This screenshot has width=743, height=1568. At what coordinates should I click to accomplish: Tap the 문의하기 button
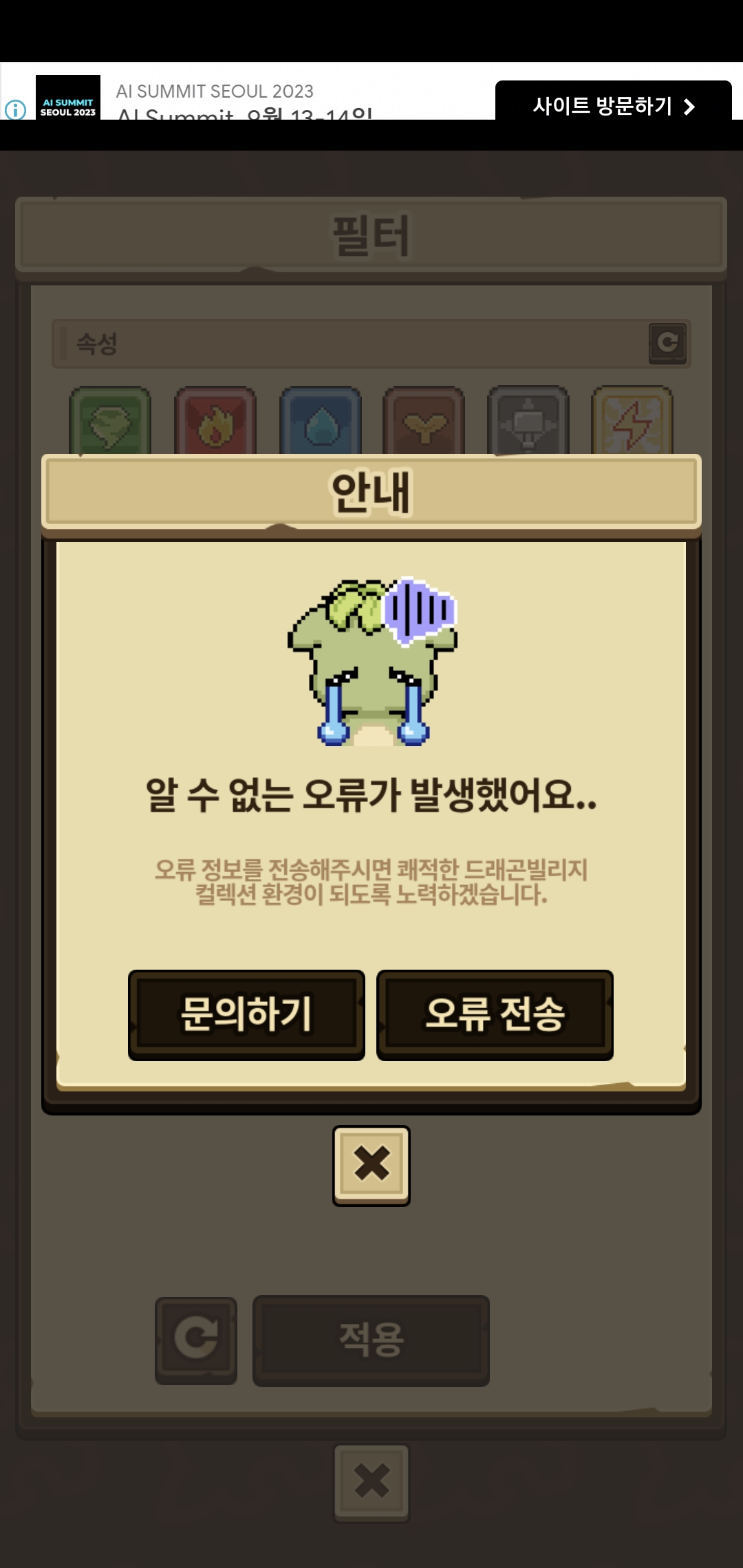click(246, 1014)
